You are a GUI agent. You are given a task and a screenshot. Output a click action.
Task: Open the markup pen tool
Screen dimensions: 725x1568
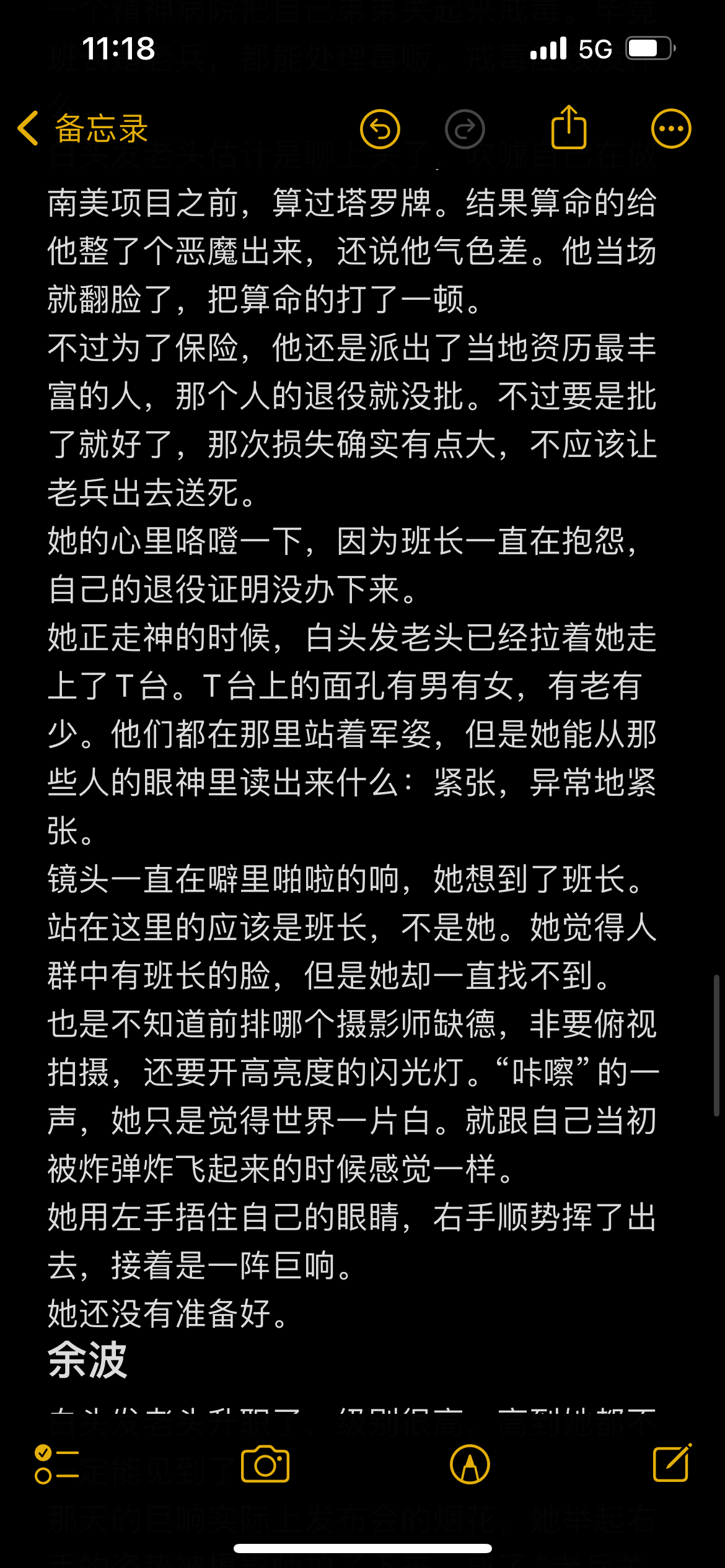470,1465
